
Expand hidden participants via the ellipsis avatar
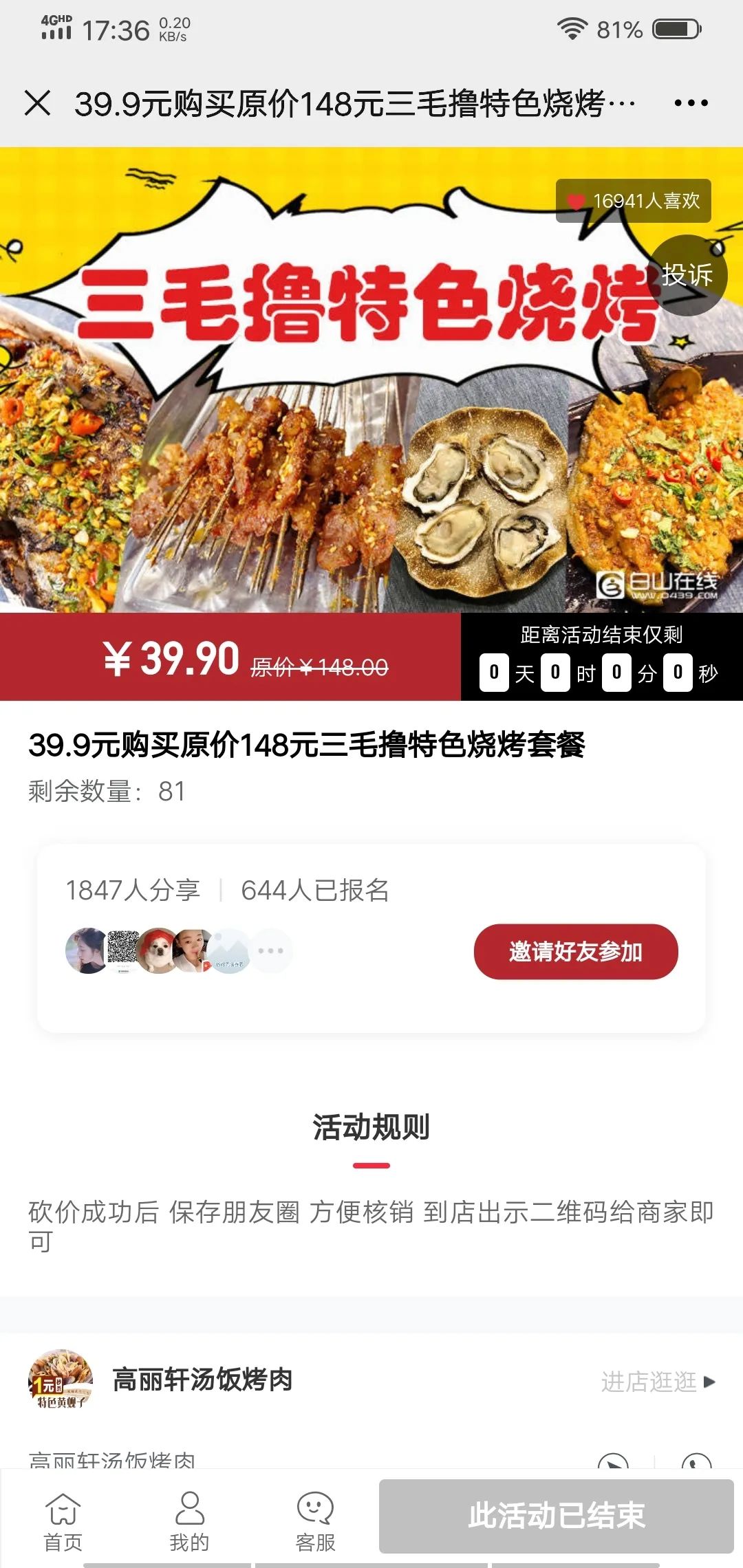pyautogui.click(x=270, y=951)
